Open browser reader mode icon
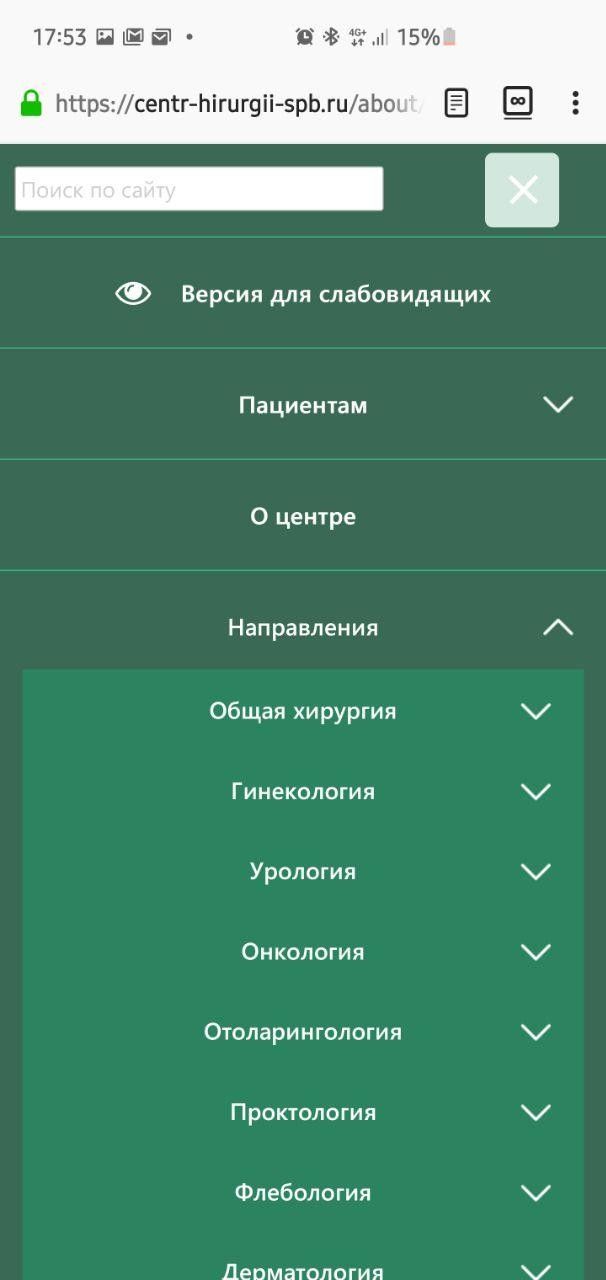606x1280 pixels. coord(456,103)
